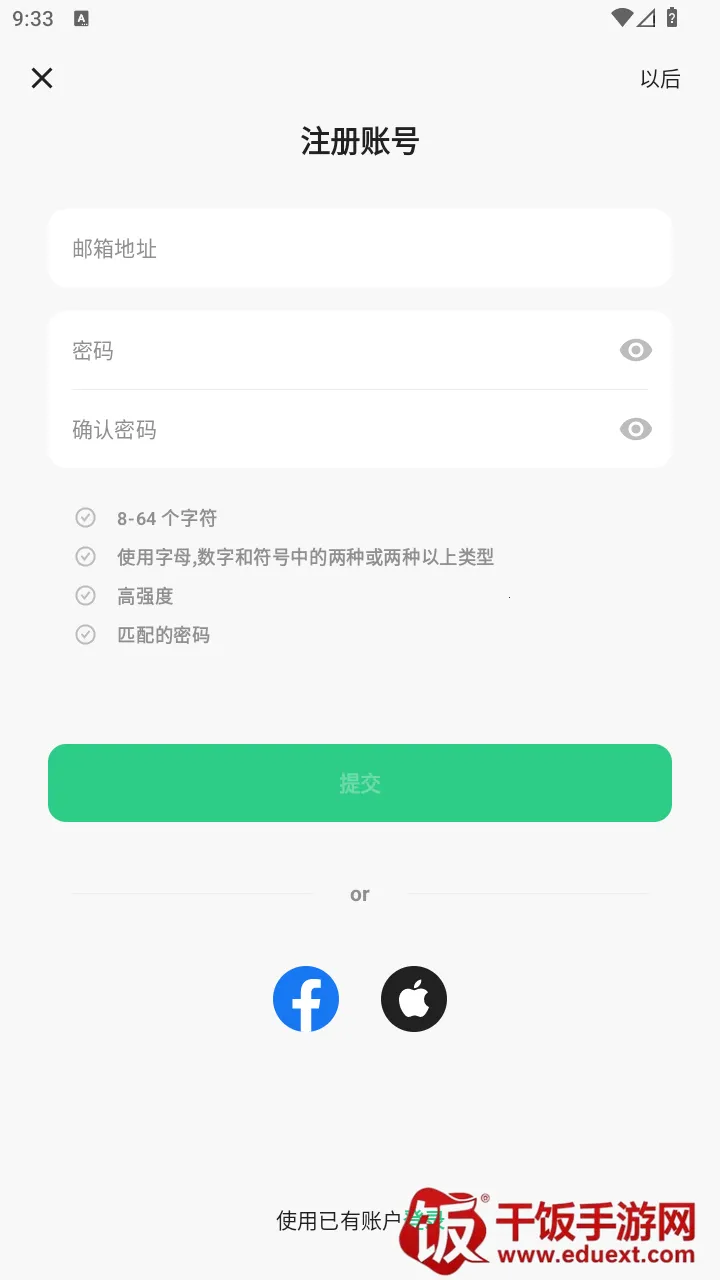Sign up using the Apple icon
The image size is (720, 1280).
[414, 998]
